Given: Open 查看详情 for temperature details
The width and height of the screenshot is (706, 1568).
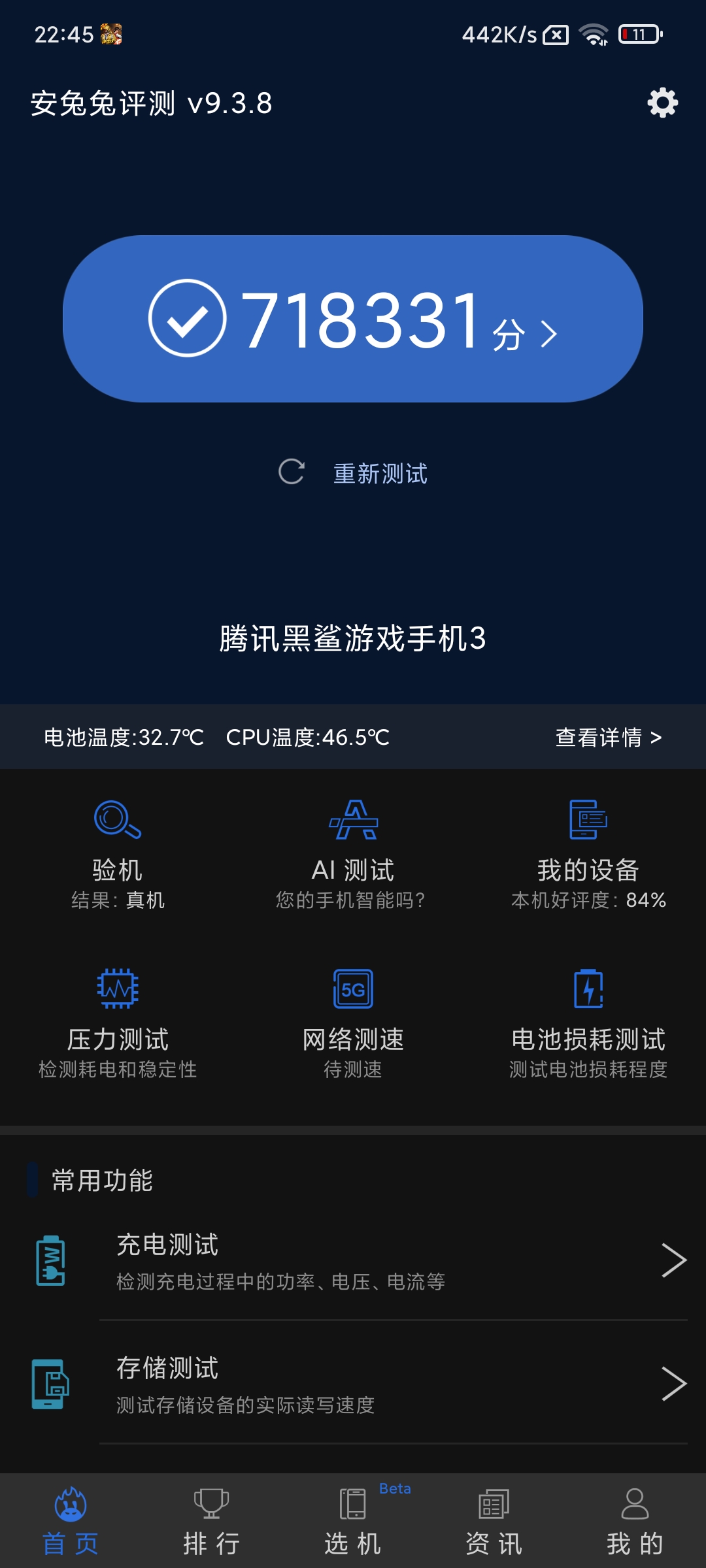Looking at the screenshot, I should (609, 738).
